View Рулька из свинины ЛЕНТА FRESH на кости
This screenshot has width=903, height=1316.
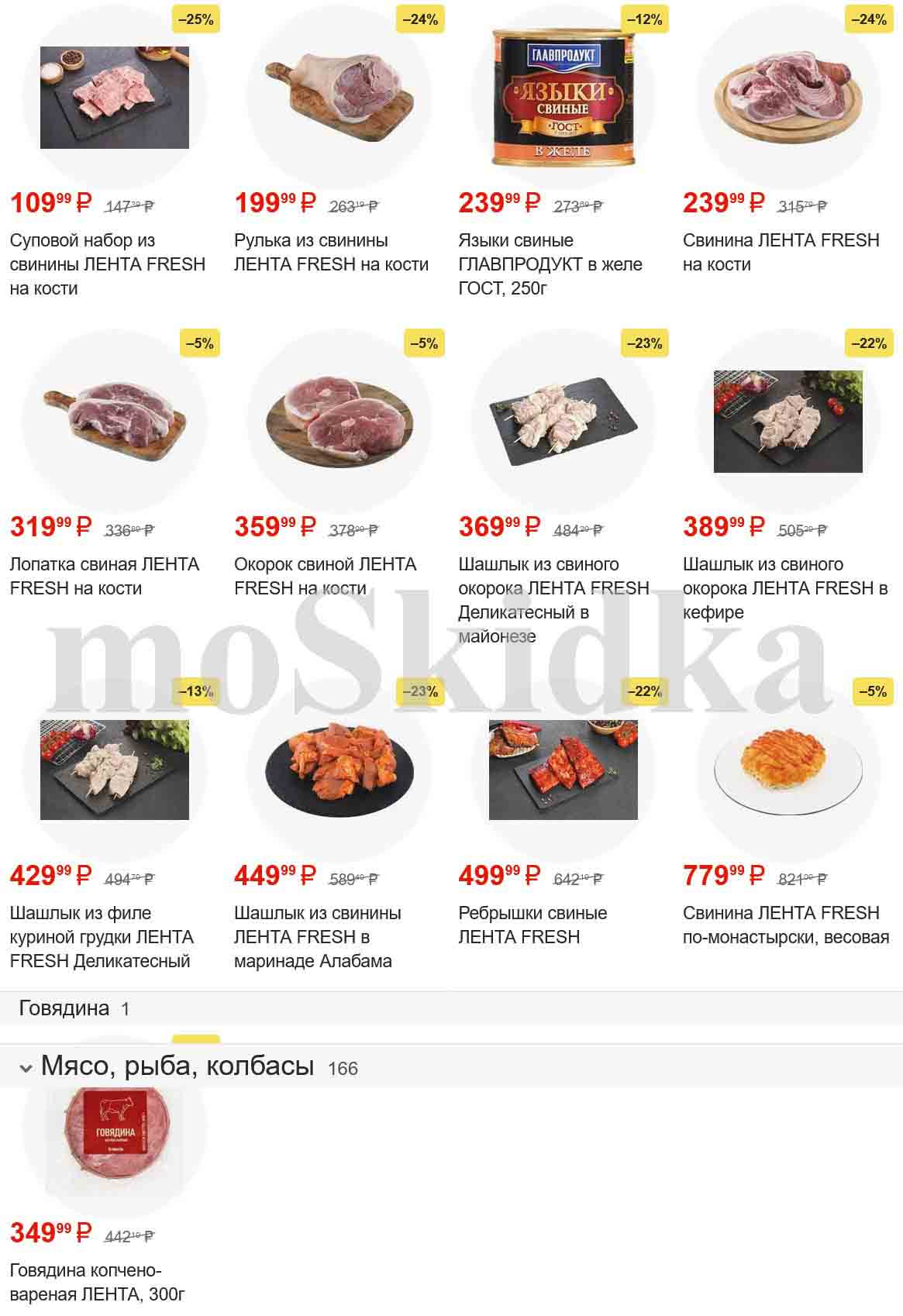331,253
